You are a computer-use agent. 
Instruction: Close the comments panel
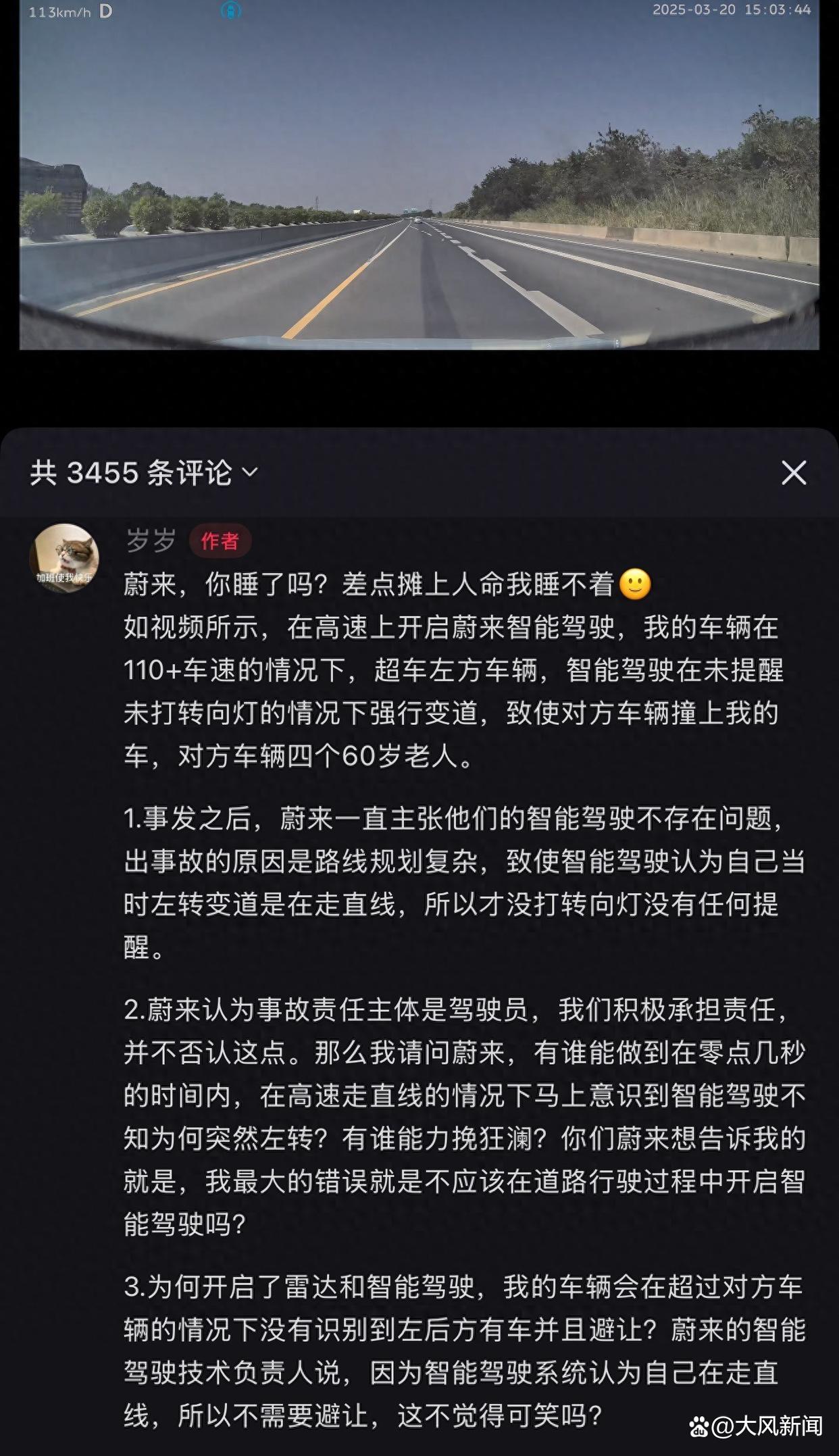(794, 473)
